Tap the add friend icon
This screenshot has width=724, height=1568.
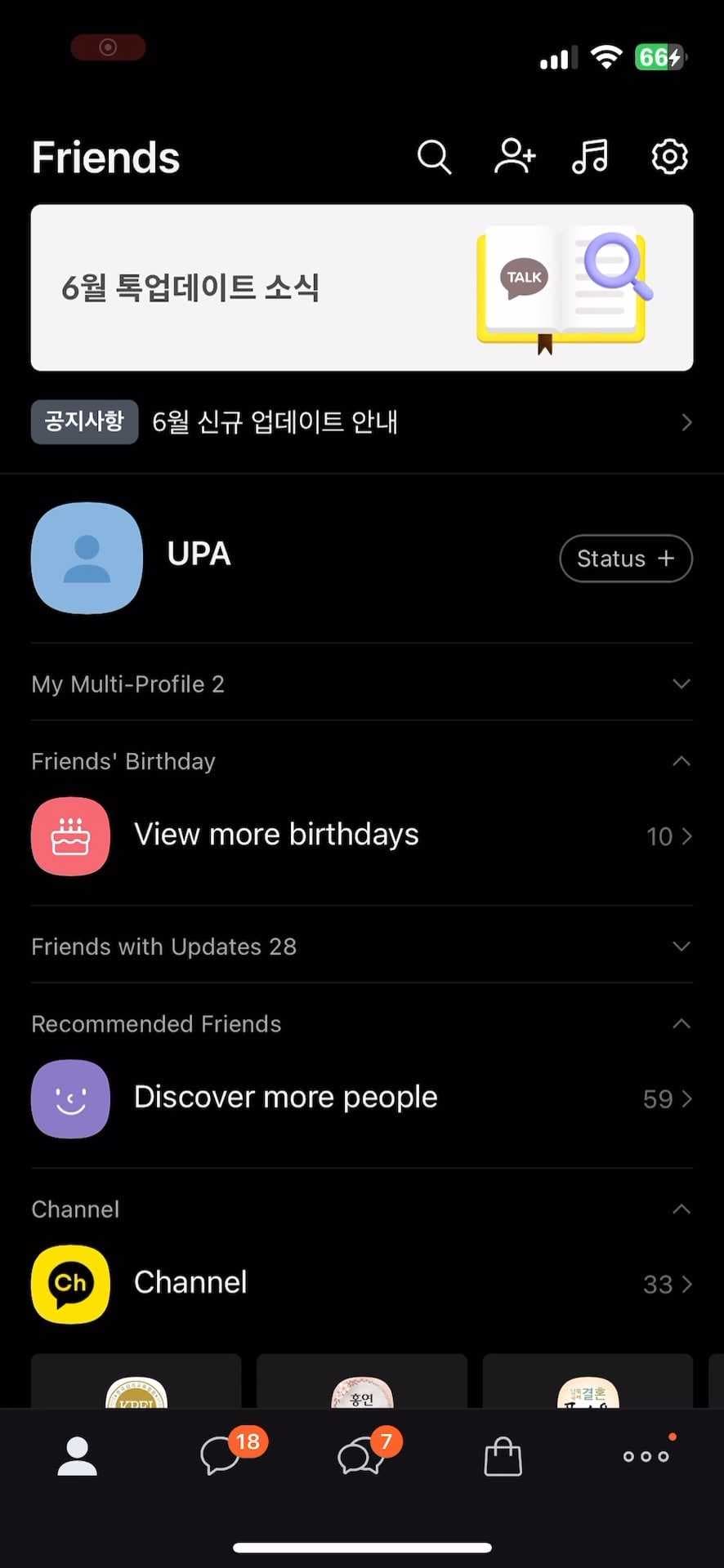coord(515,157)
